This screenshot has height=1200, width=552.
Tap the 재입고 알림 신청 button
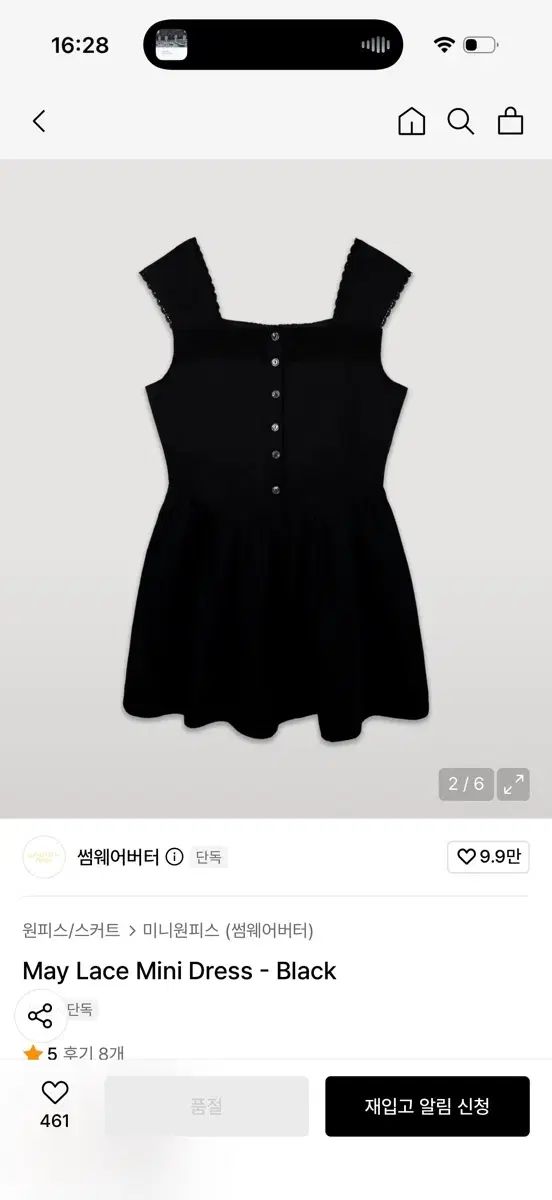coord(427,1106)
